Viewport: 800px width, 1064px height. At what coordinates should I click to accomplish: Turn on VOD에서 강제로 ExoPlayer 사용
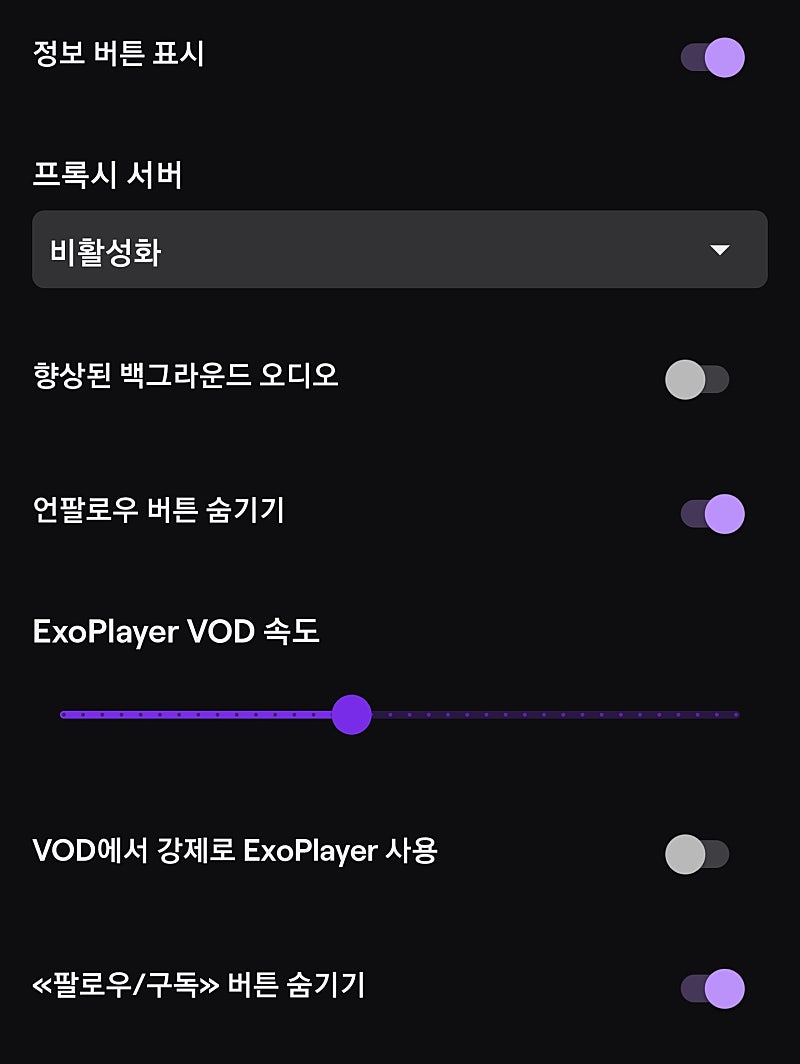(698, 854)
